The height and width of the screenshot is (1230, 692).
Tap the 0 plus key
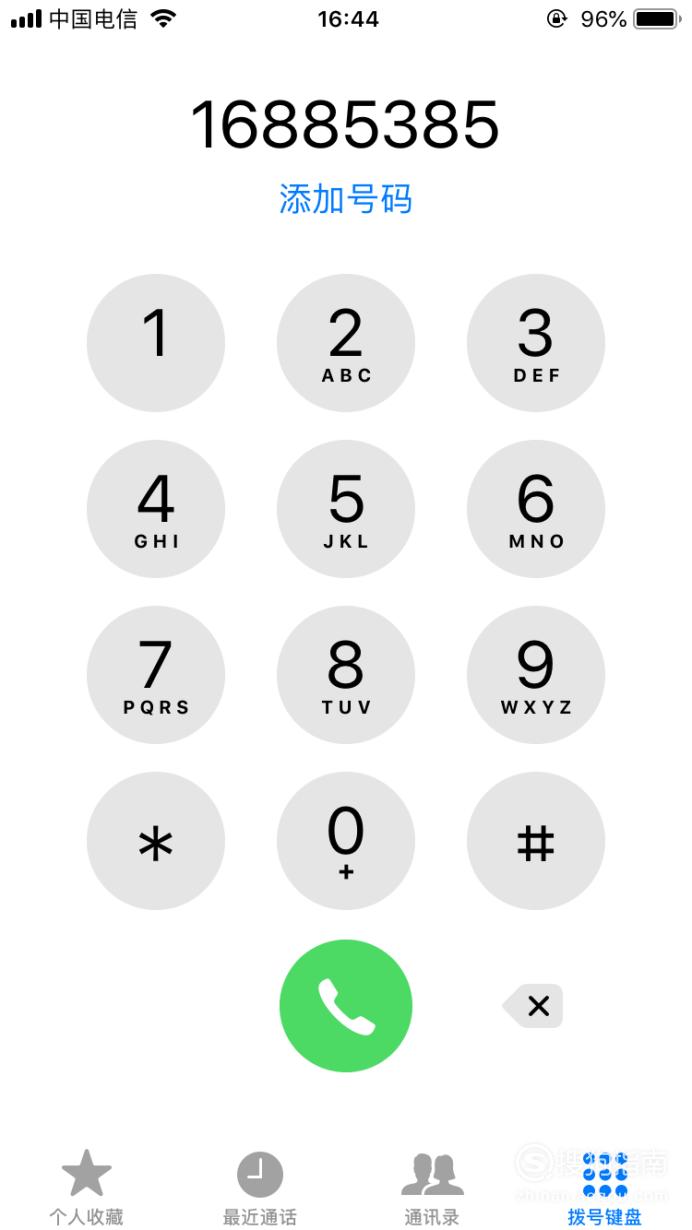pyautogui.click(x=346, y=841)
